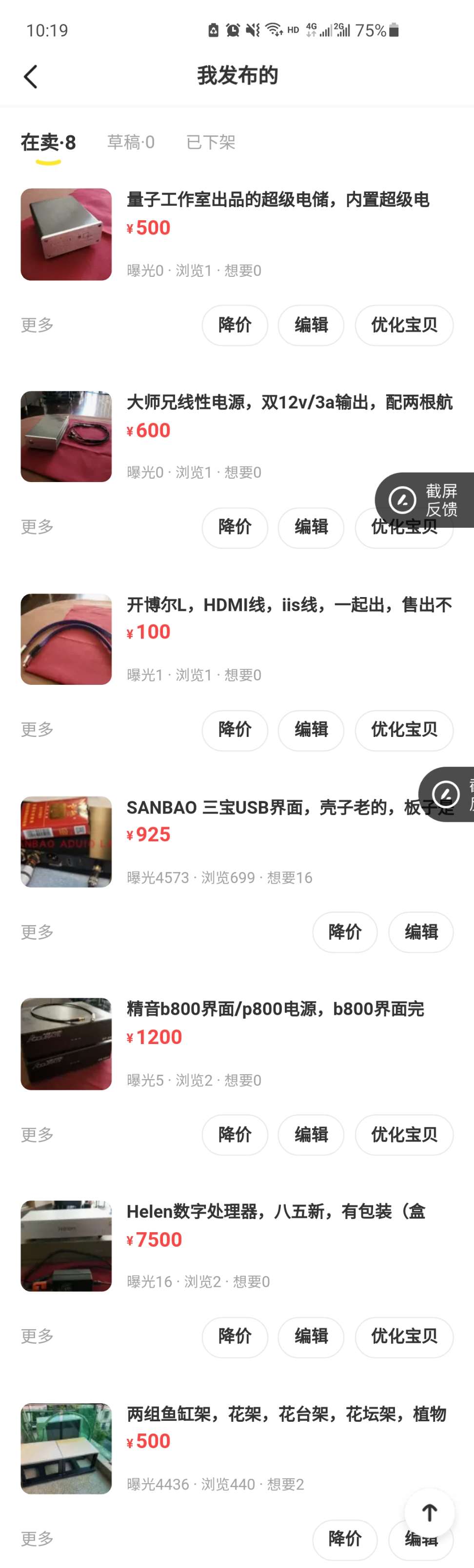The image size is (474, 1568).
Task: Tap 优化宝贝 for the 精音b800 listing
Action: (x=404, y=1135)
